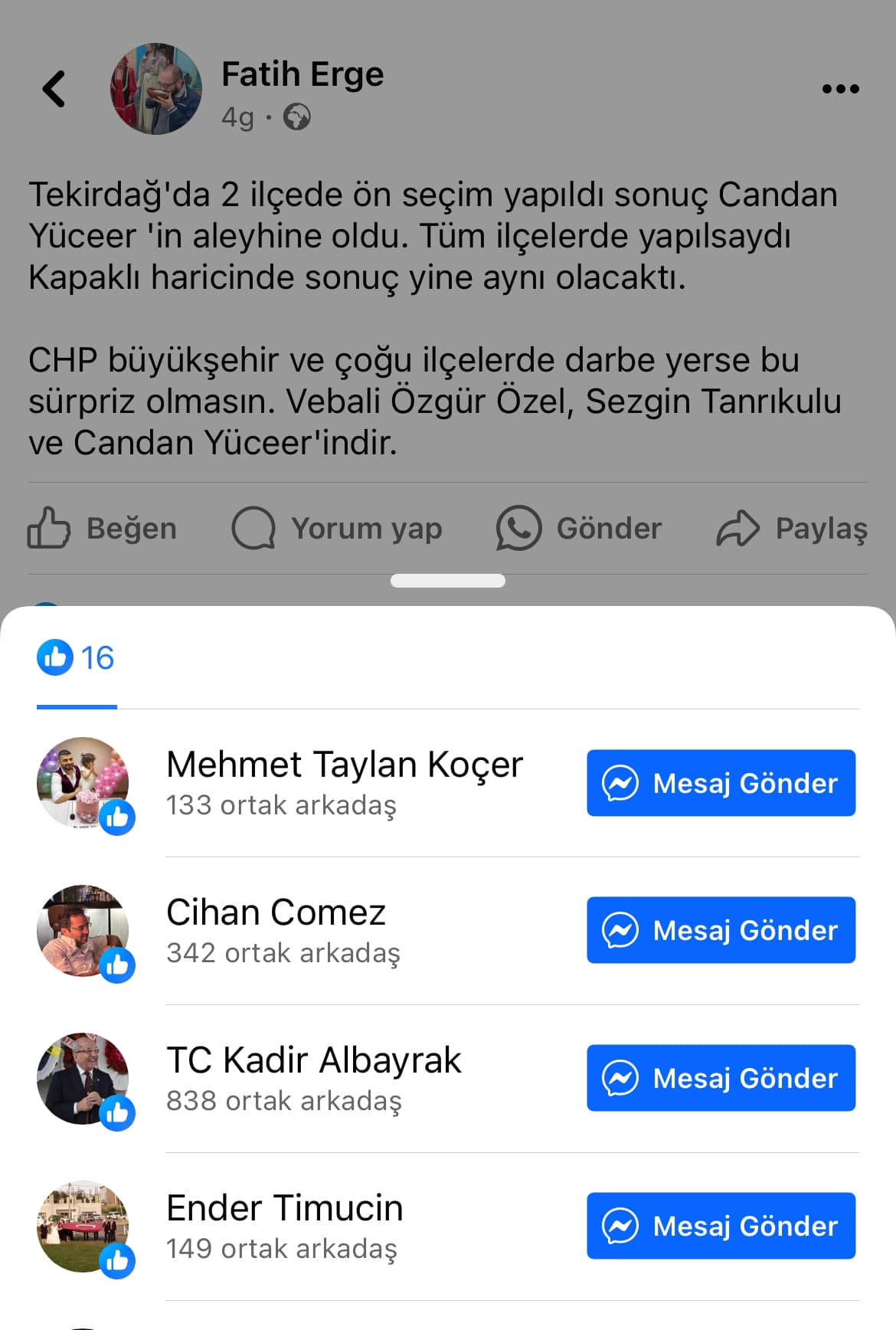
Task: Message TC Kadir Albayrak
Action: click(721, 1078)
